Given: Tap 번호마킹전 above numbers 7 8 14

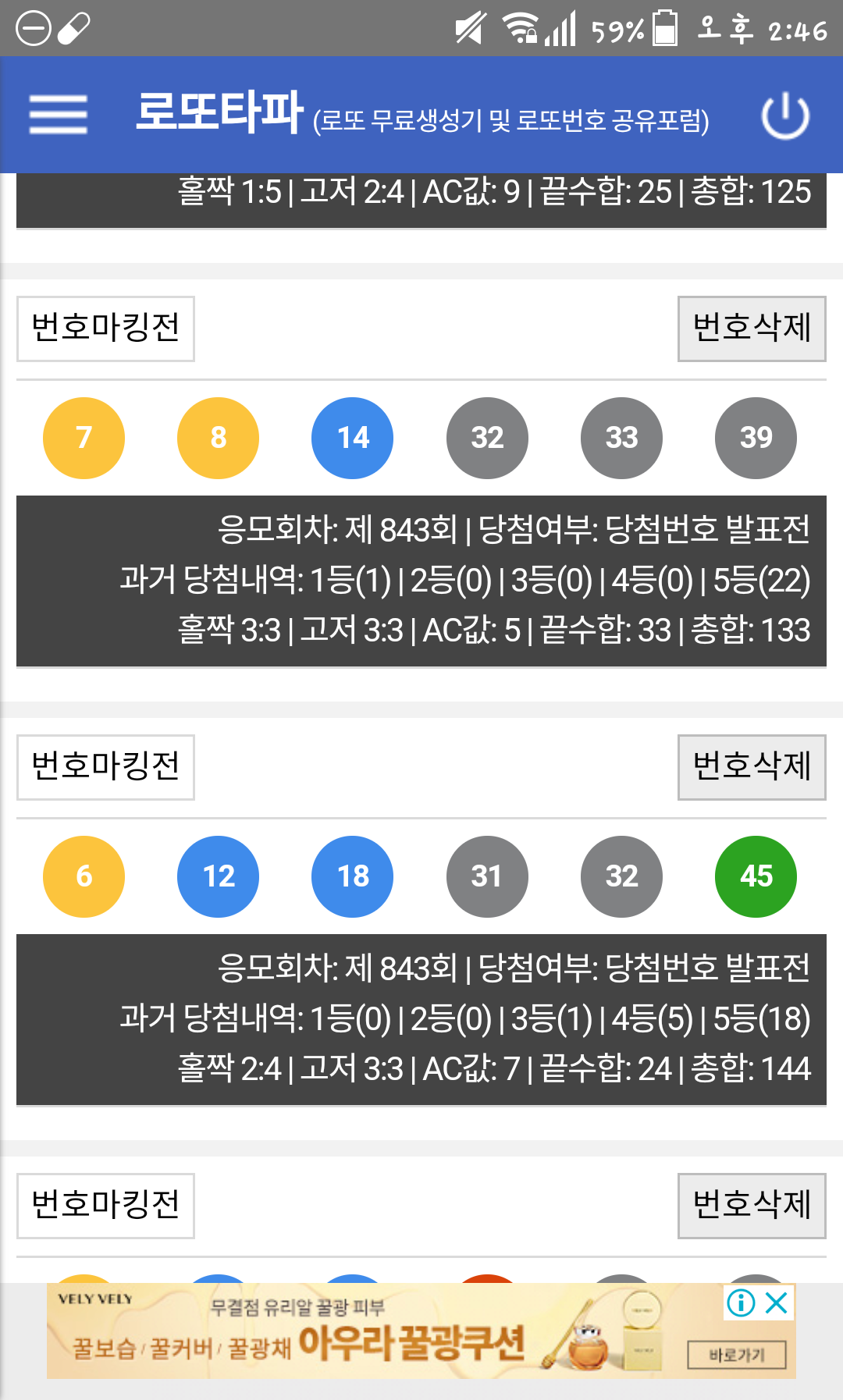Looking at the screenshot, I should click(x=105, y=329).
